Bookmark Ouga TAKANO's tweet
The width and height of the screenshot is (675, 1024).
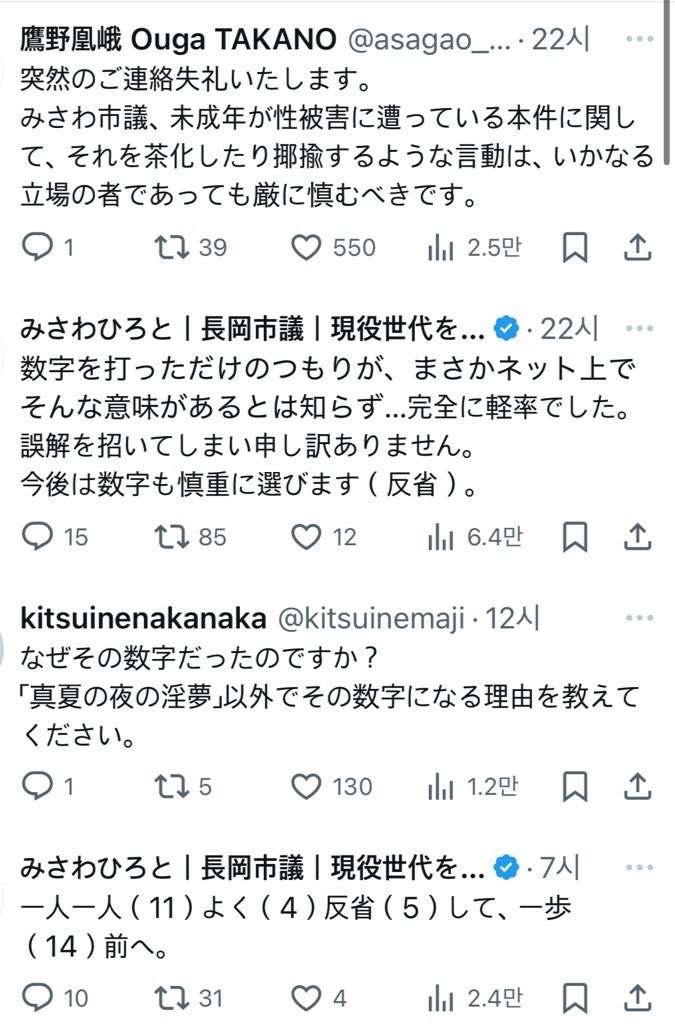pyautogui.click(x=574, y=248)
